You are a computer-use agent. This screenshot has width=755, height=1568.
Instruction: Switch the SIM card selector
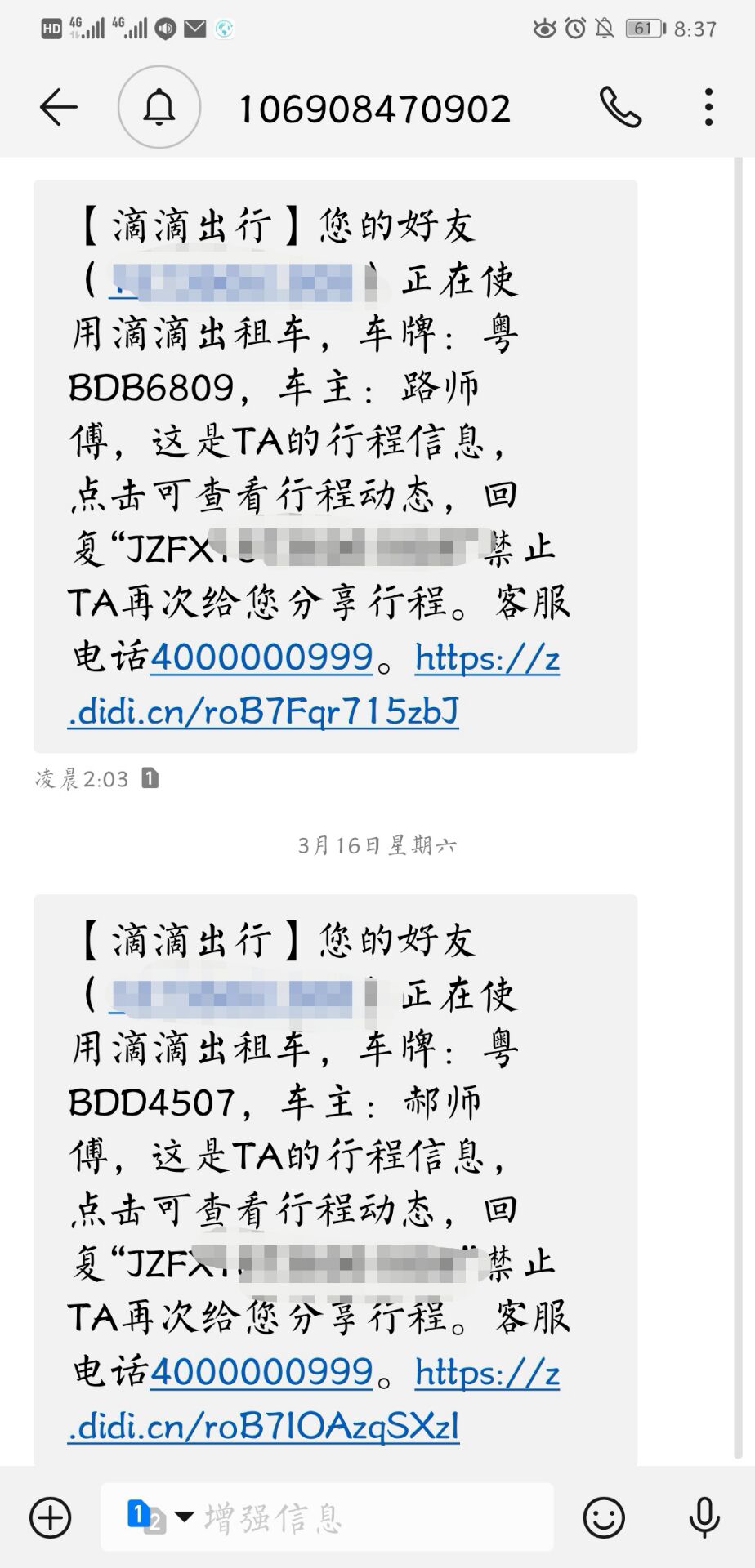(x=160, y=1517)
